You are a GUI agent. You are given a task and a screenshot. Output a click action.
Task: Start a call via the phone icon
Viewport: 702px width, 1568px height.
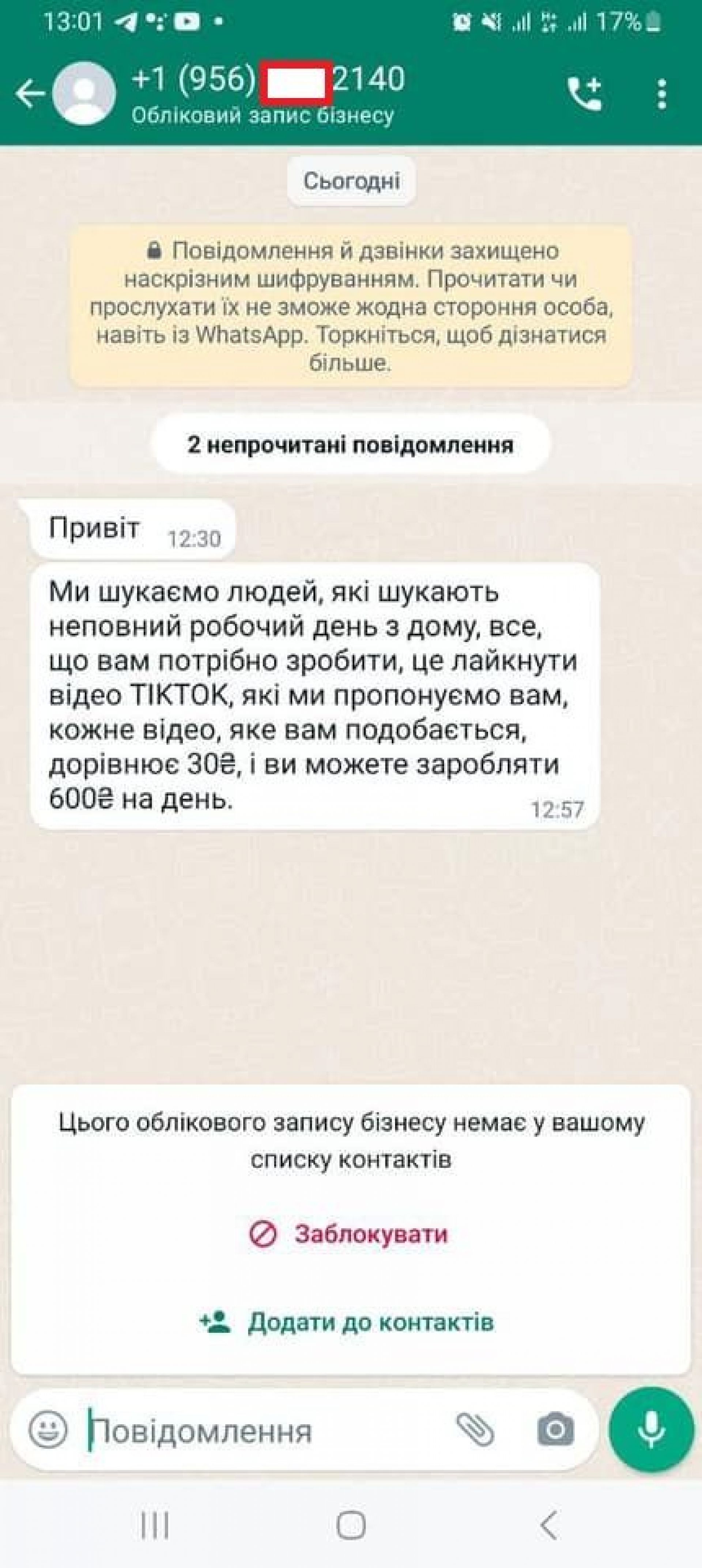(x=584, y=94)
